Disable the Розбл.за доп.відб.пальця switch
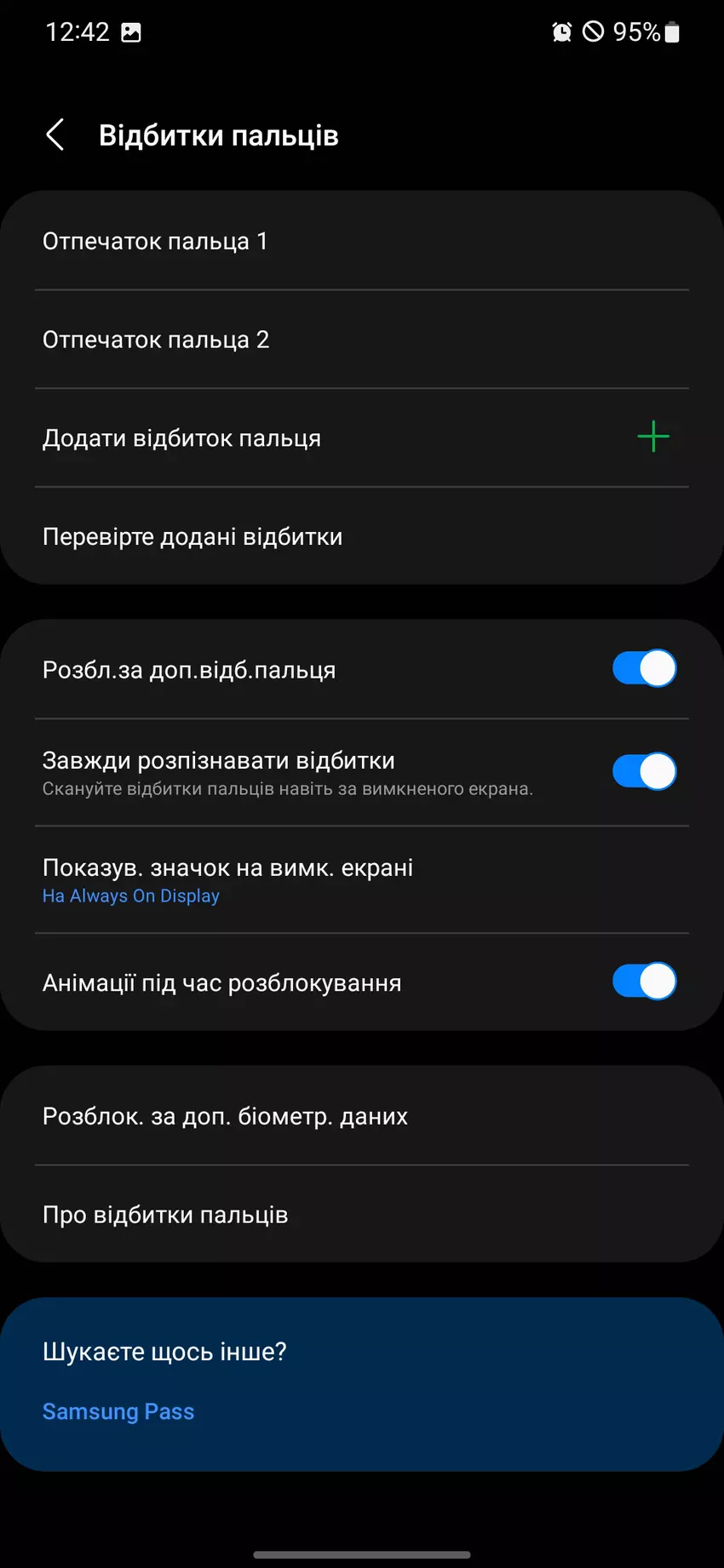Image resolution: width=724 pixels, height=1568 pixels. [x=643, y=668]
